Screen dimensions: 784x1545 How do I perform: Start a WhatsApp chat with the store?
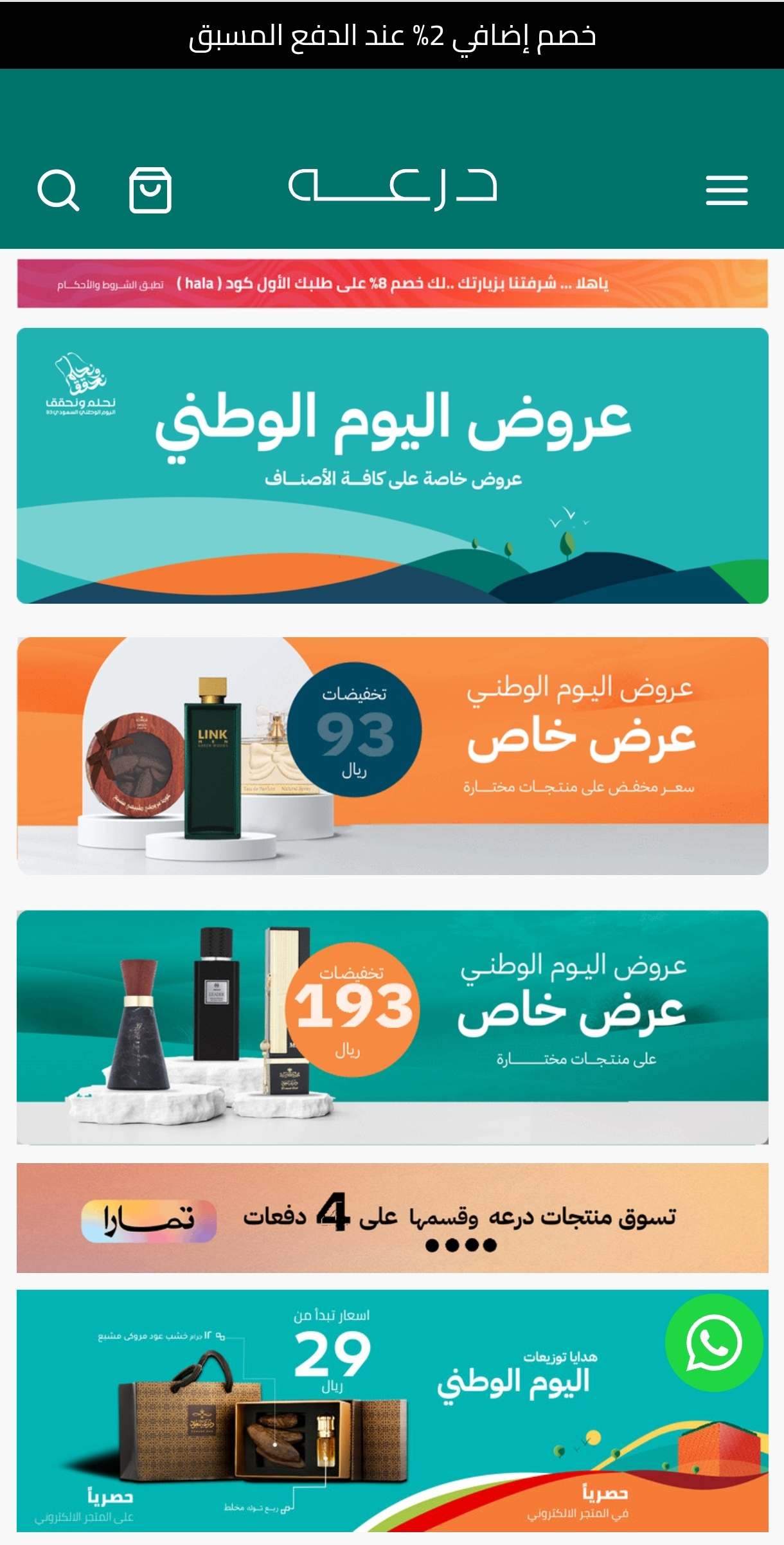point(714,1343)
